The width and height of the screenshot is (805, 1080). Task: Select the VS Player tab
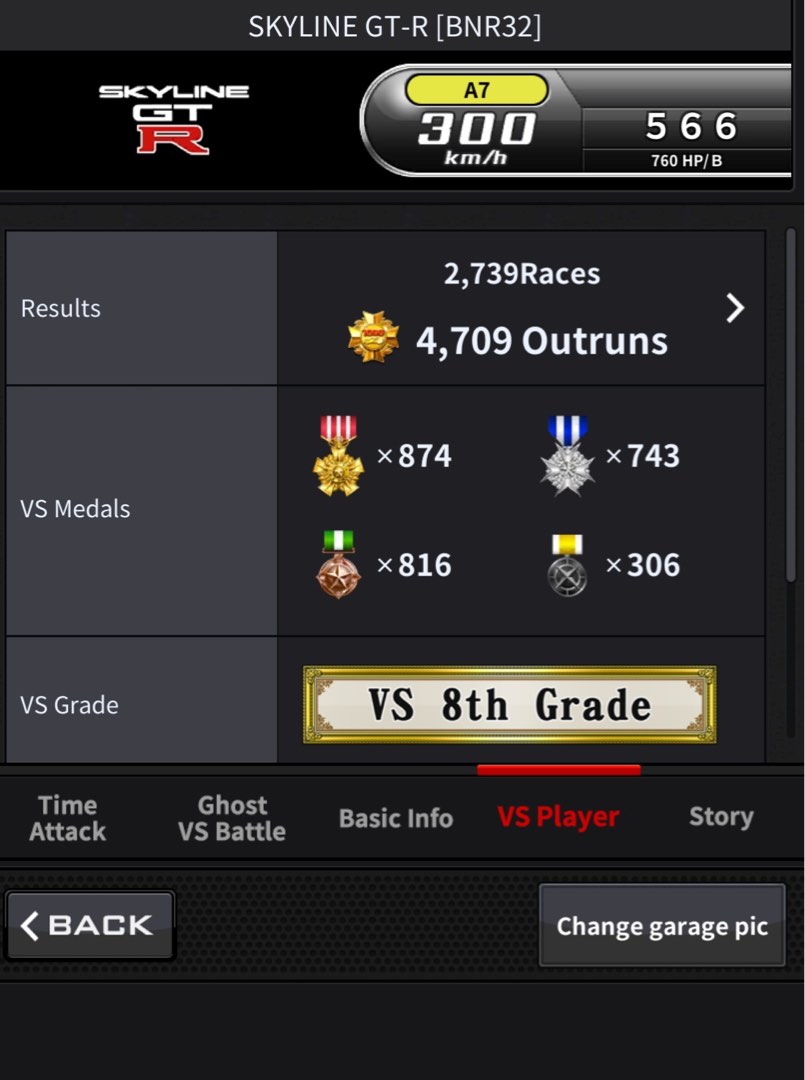pos(558,817)
